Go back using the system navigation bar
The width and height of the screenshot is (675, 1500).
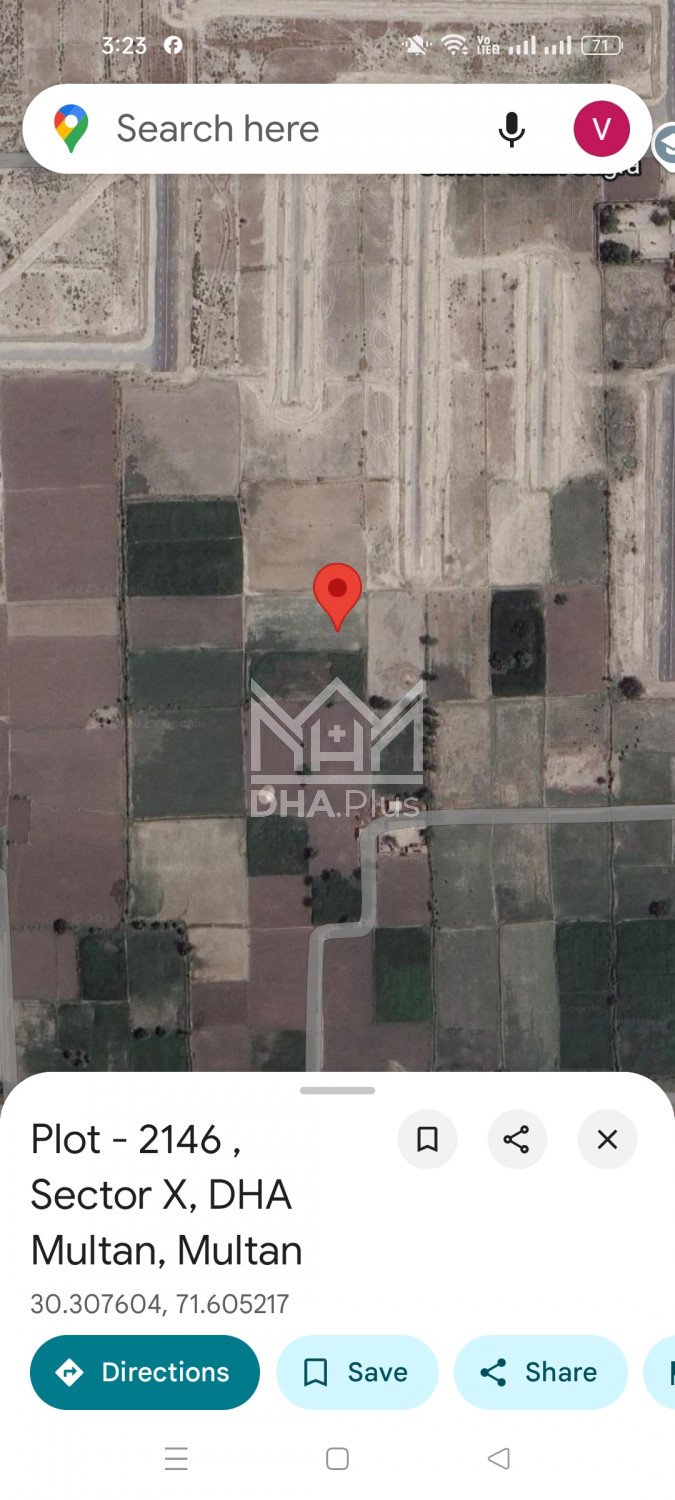[x=498, y=1459]
